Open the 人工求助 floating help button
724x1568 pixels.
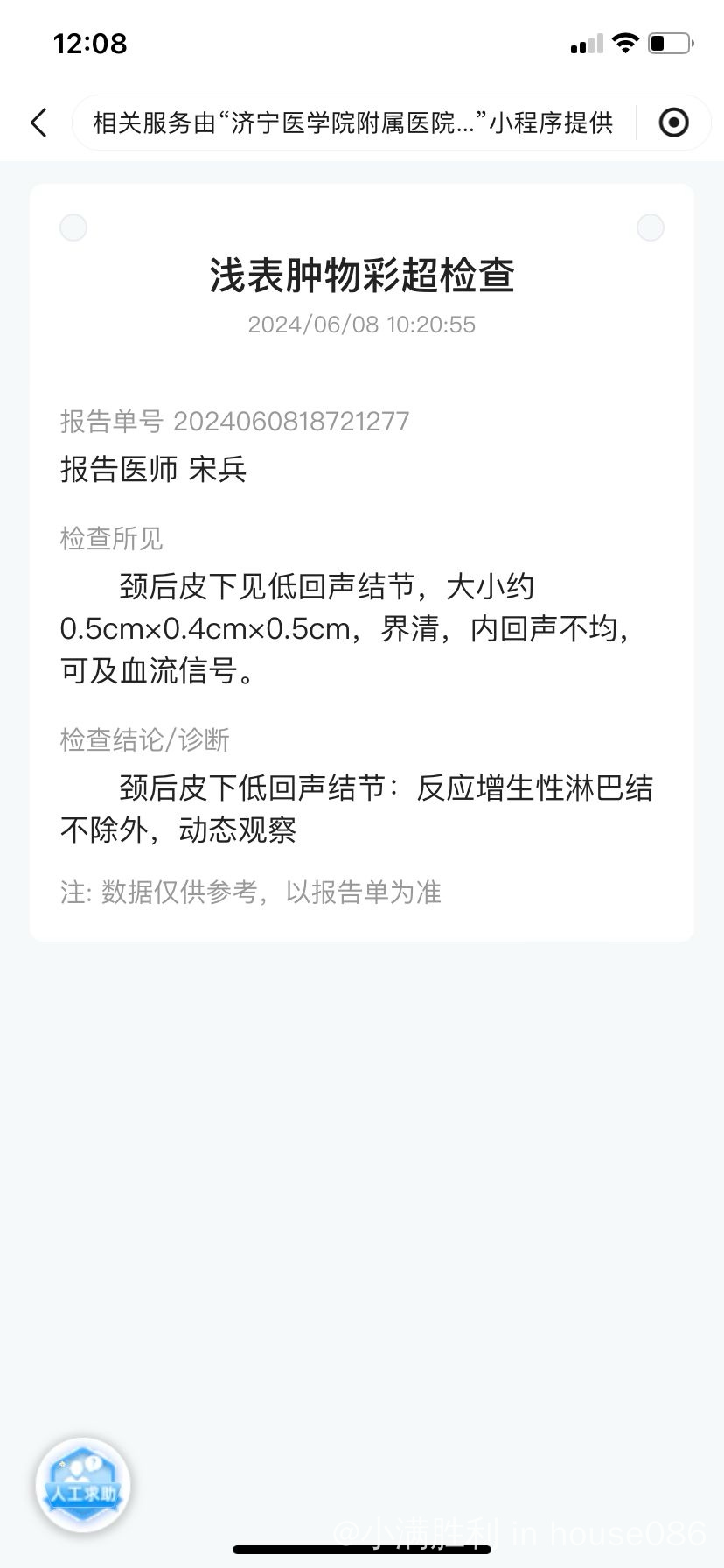[83, 1485]
